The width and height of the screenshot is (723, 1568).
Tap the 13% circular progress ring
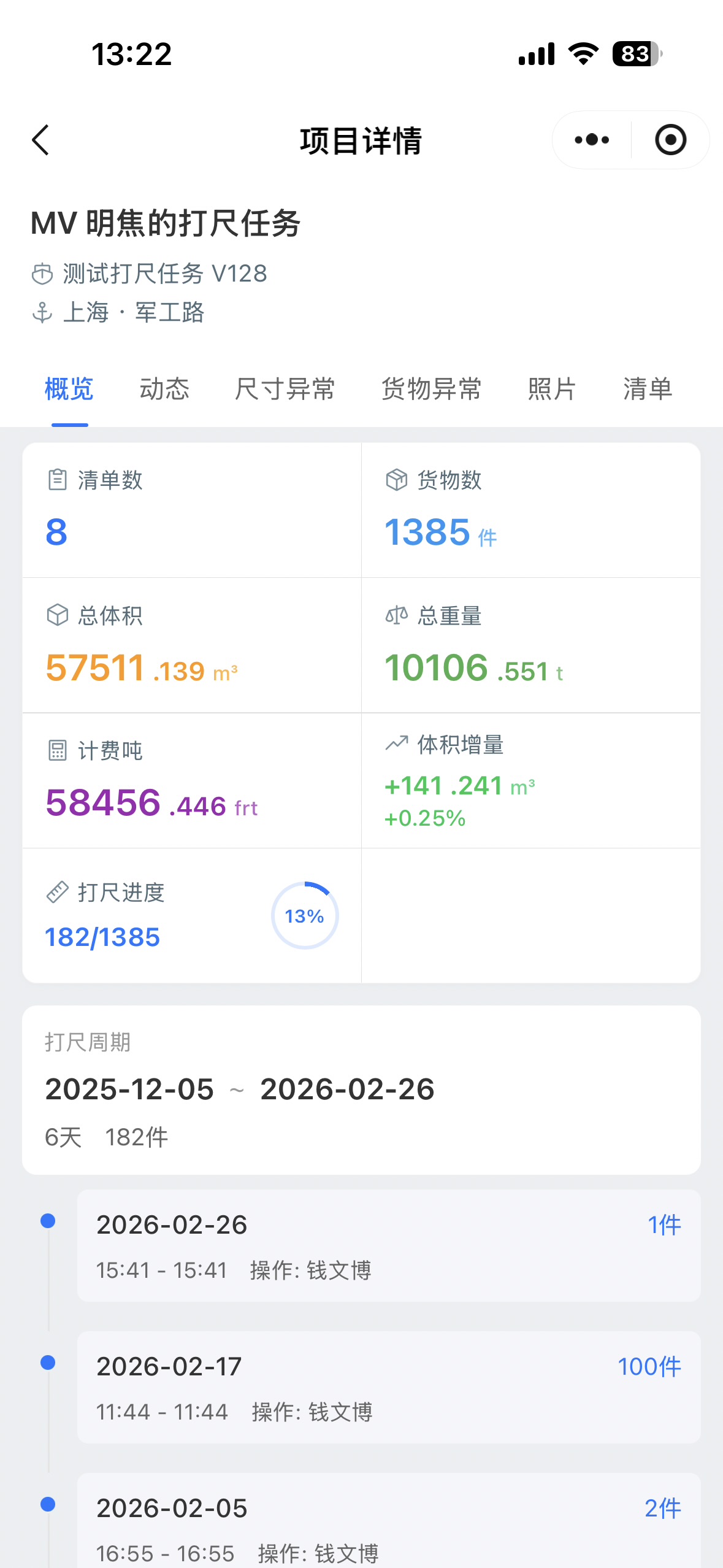(305, 915)
